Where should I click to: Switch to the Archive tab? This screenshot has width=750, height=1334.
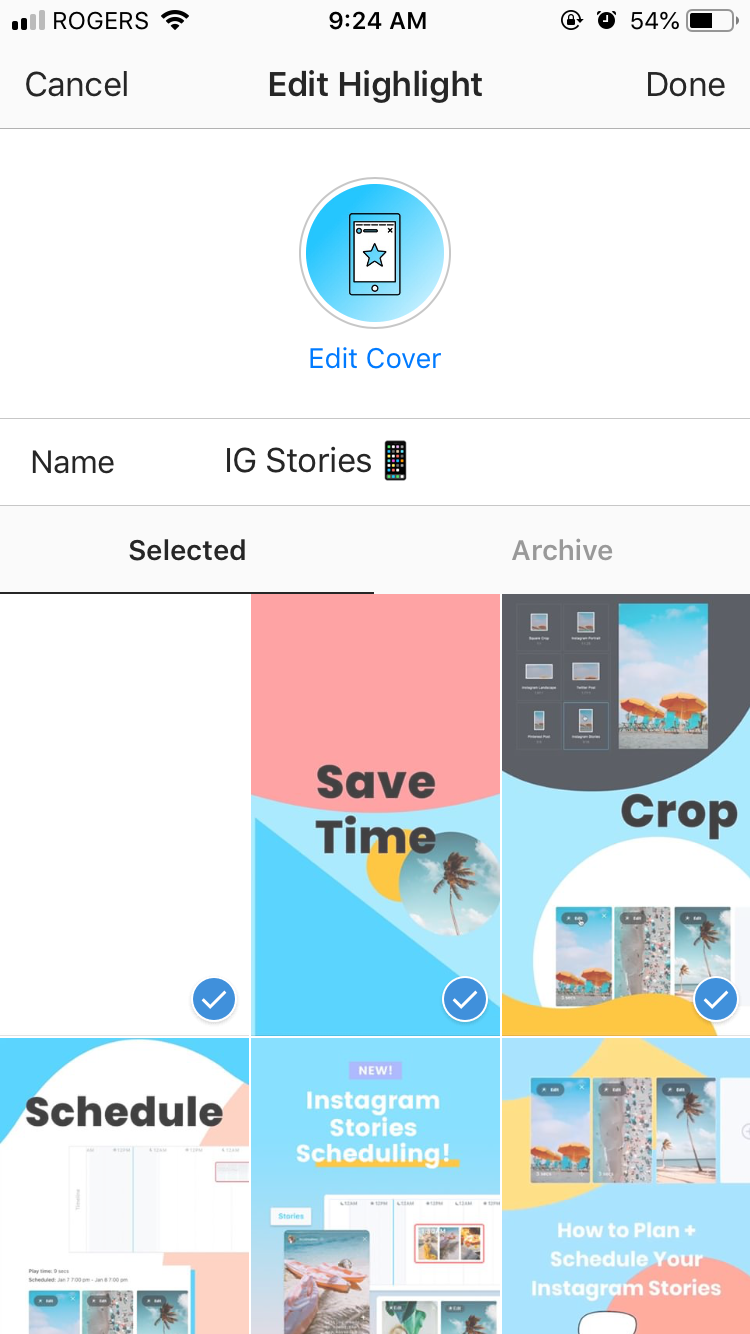(562, 550)
